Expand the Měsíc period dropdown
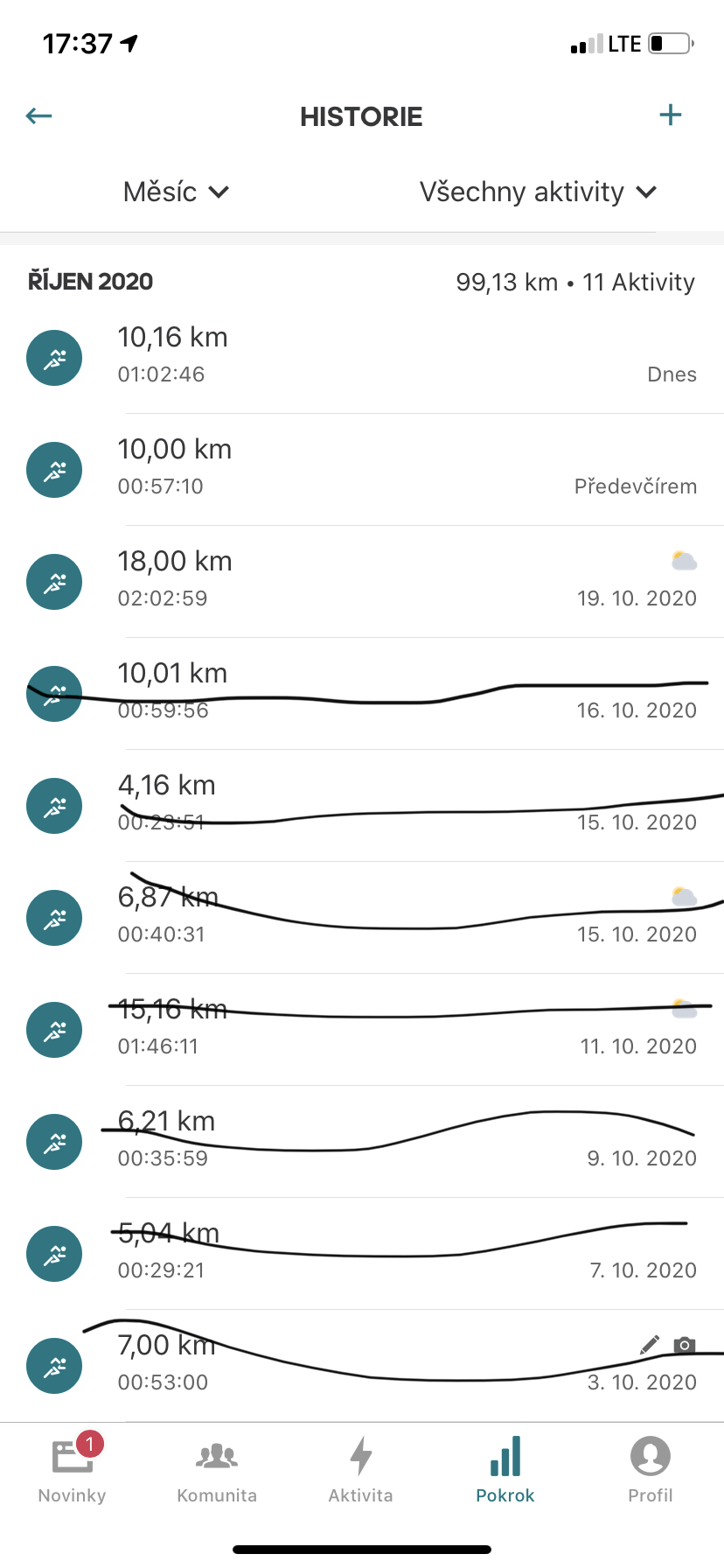Viewport: 724px width, 1568px height. click(x=177, y=192)
